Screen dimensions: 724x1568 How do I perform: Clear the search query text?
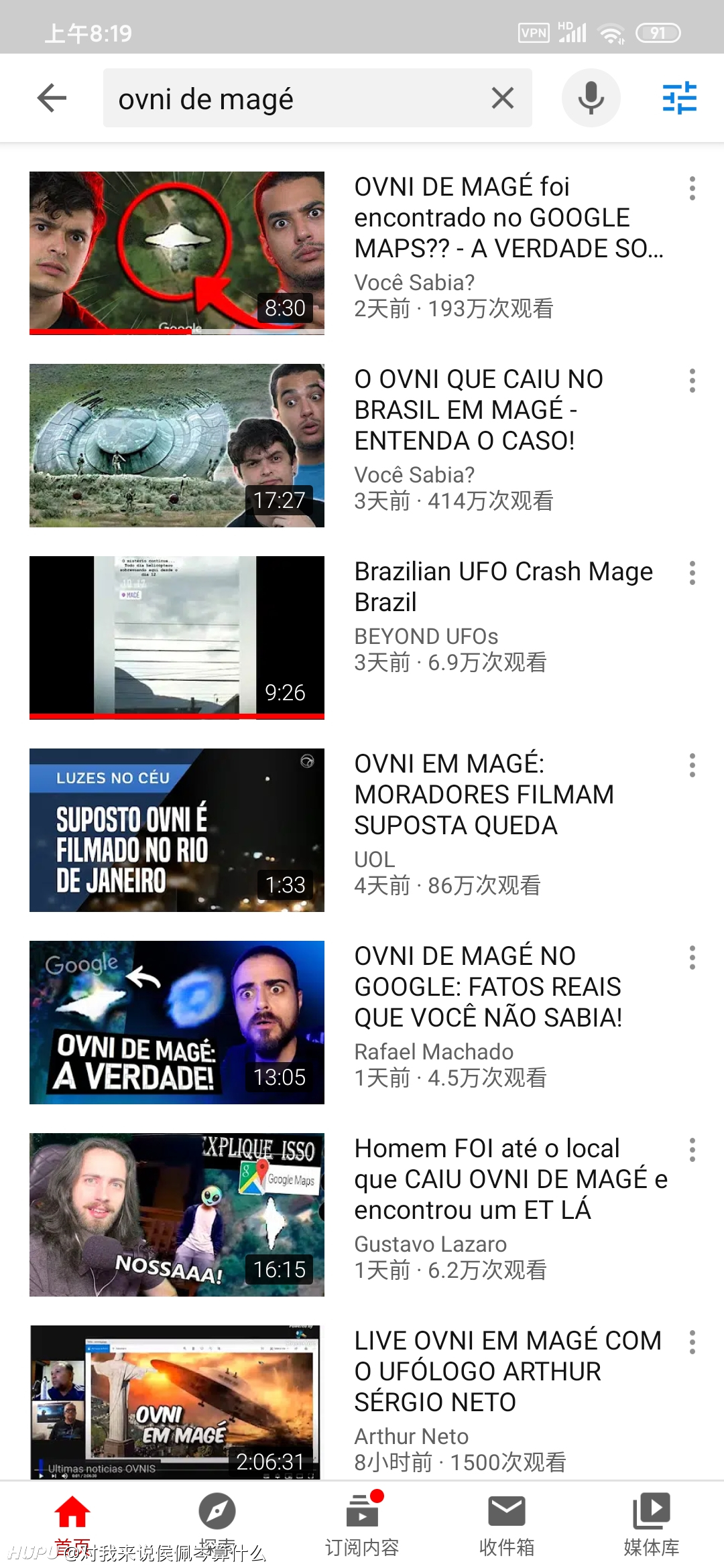tap(503, 99)
